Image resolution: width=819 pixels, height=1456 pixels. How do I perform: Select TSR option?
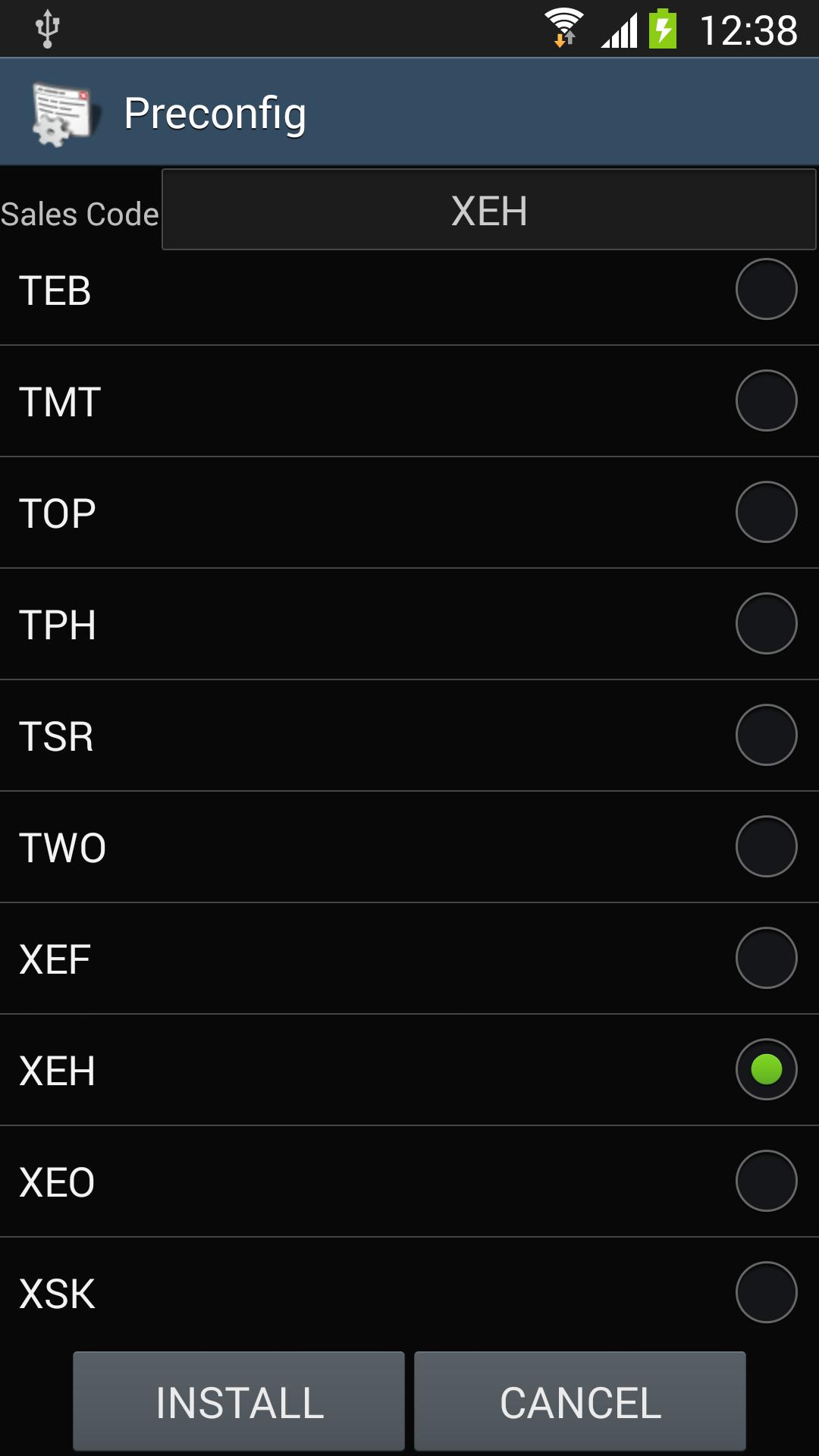409,736
